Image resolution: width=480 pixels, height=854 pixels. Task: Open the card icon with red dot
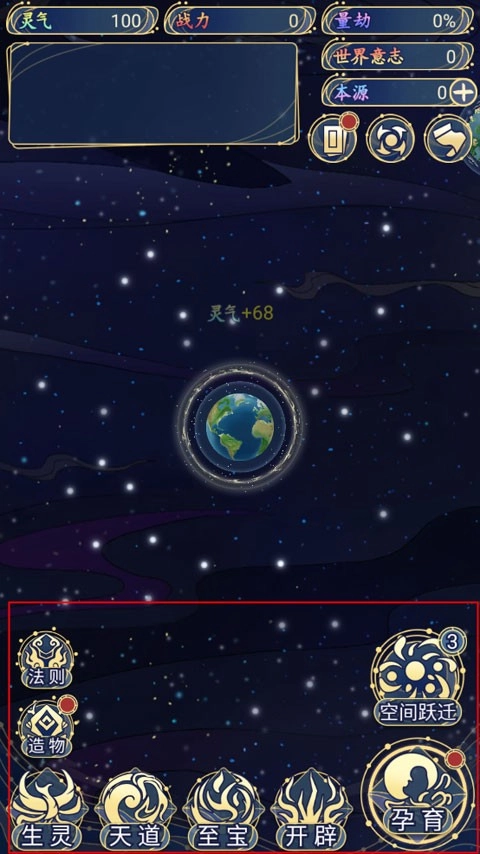click(x=333, y=138)
